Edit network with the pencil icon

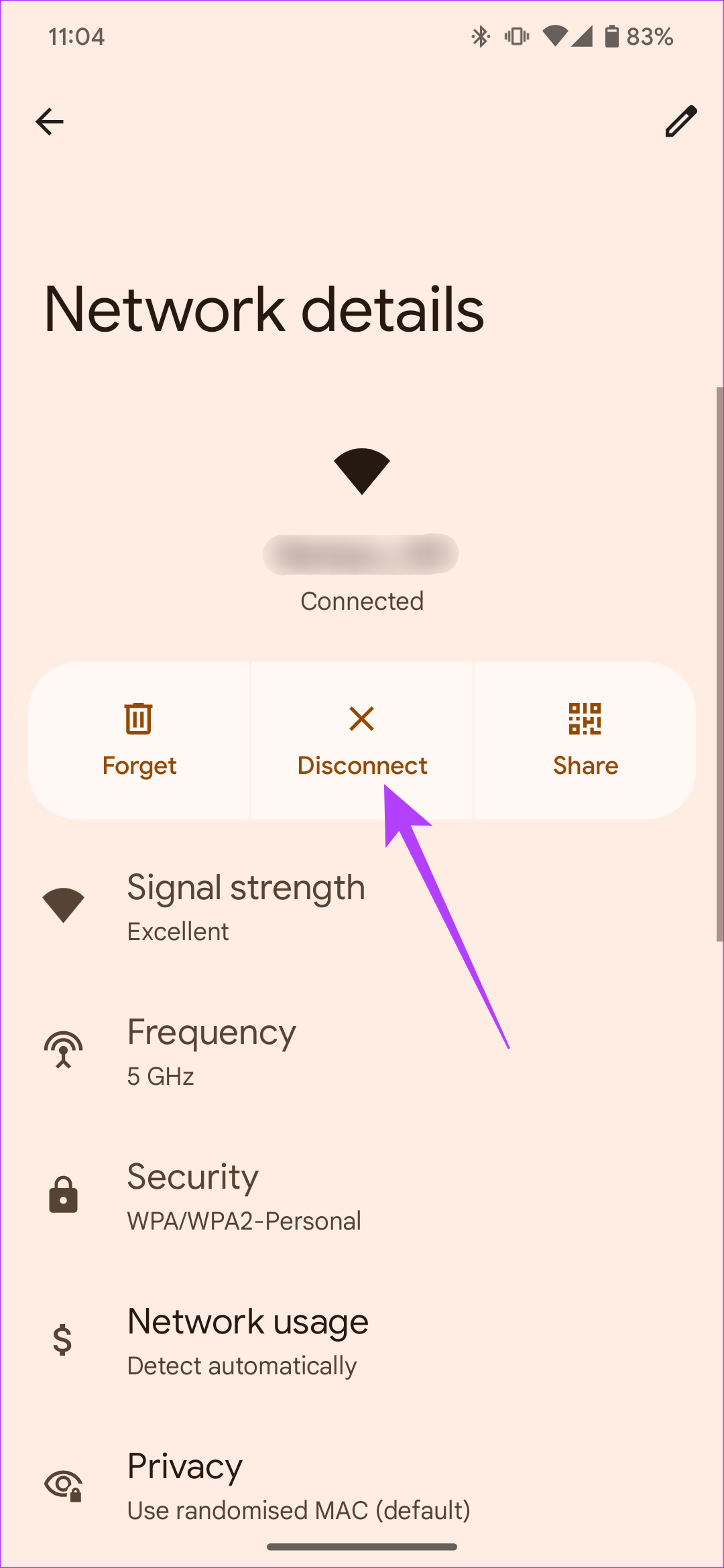click(x=680, y=121)
